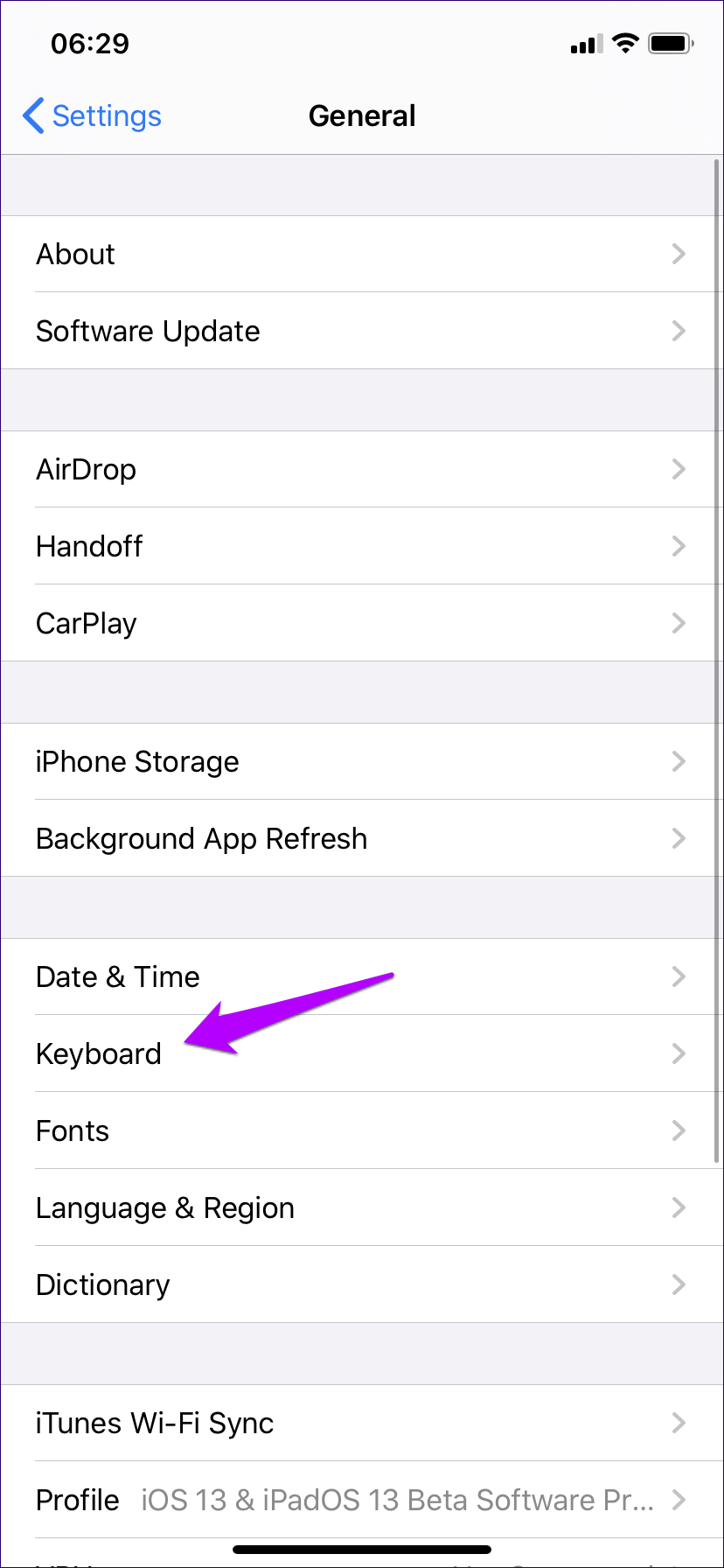The image size is (724, 1568).
Task: Open Background App Refresh
Action: pos(350,838)
